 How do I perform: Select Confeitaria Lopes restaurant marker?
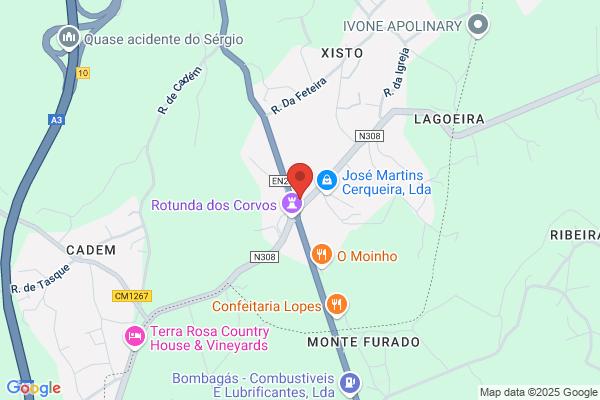pos(337,305)
